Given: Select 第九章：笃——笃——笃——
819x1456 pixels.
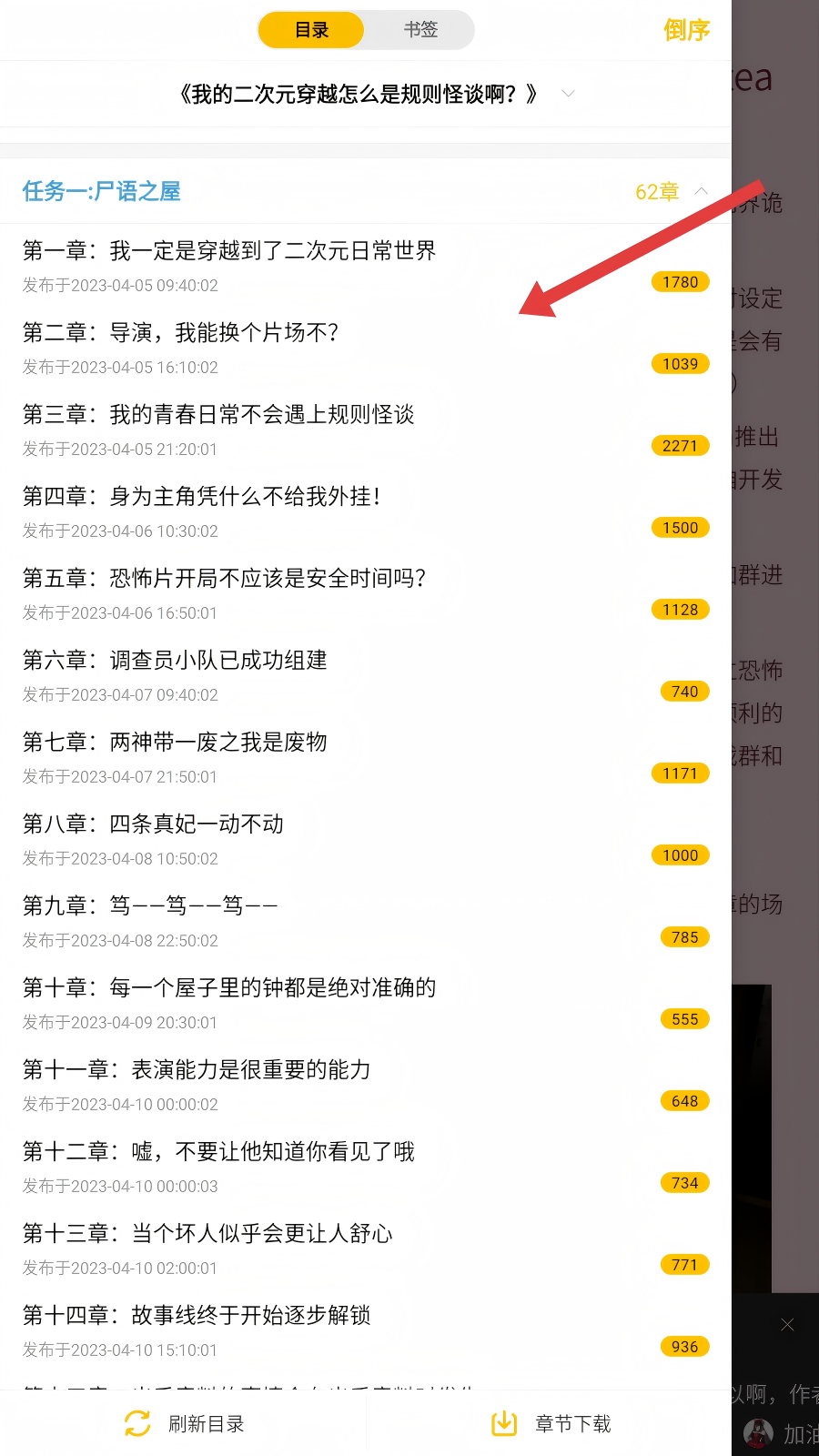Looking at the screenshot, I should click(x=150, y=906).
